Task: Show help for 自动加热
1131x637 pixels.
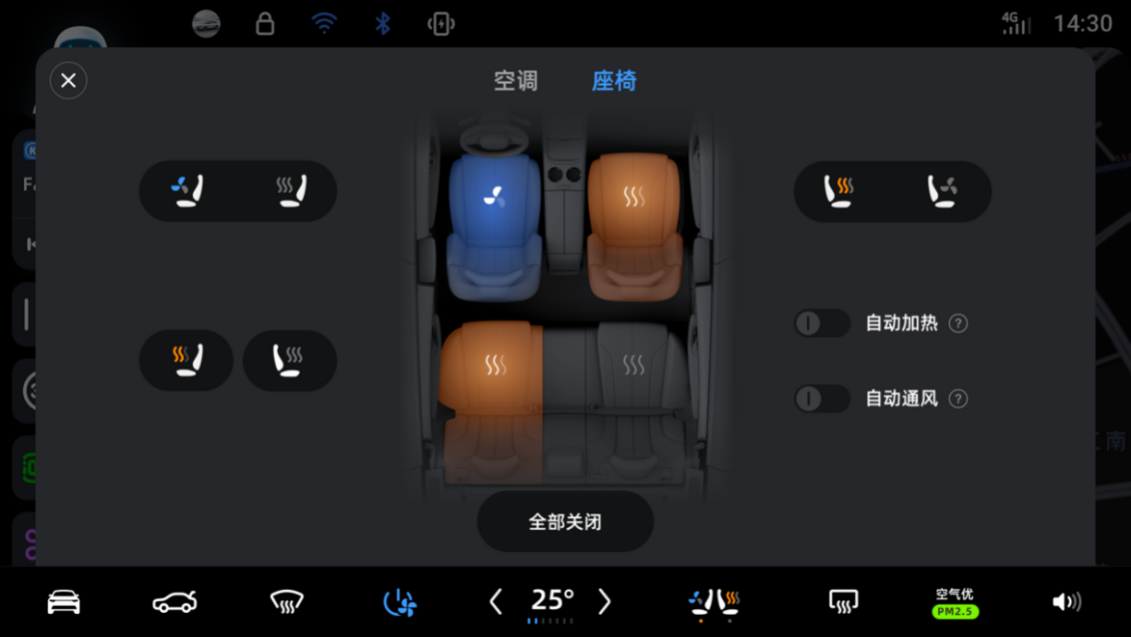Action: pyautogui.click(x=958, y=323)
